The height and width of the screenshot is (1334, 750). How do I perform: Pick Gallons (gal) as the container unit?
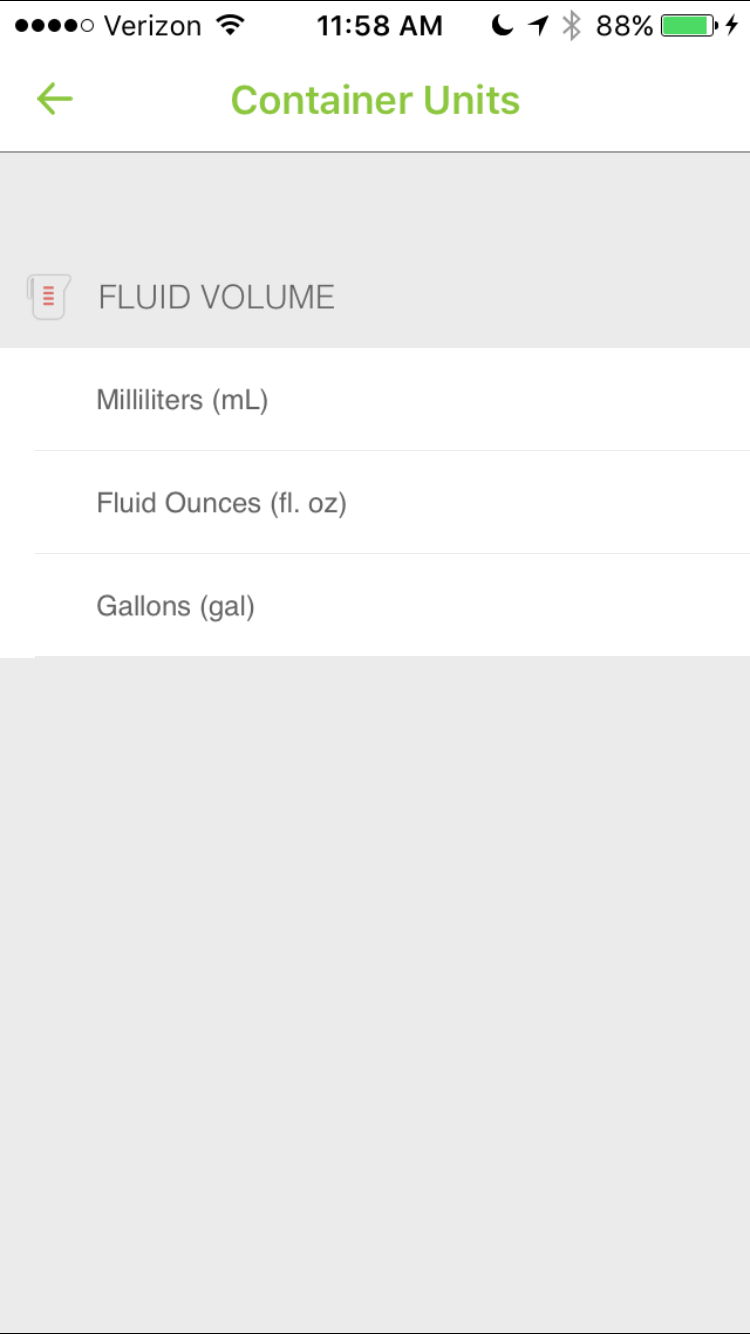coord(176,606)
